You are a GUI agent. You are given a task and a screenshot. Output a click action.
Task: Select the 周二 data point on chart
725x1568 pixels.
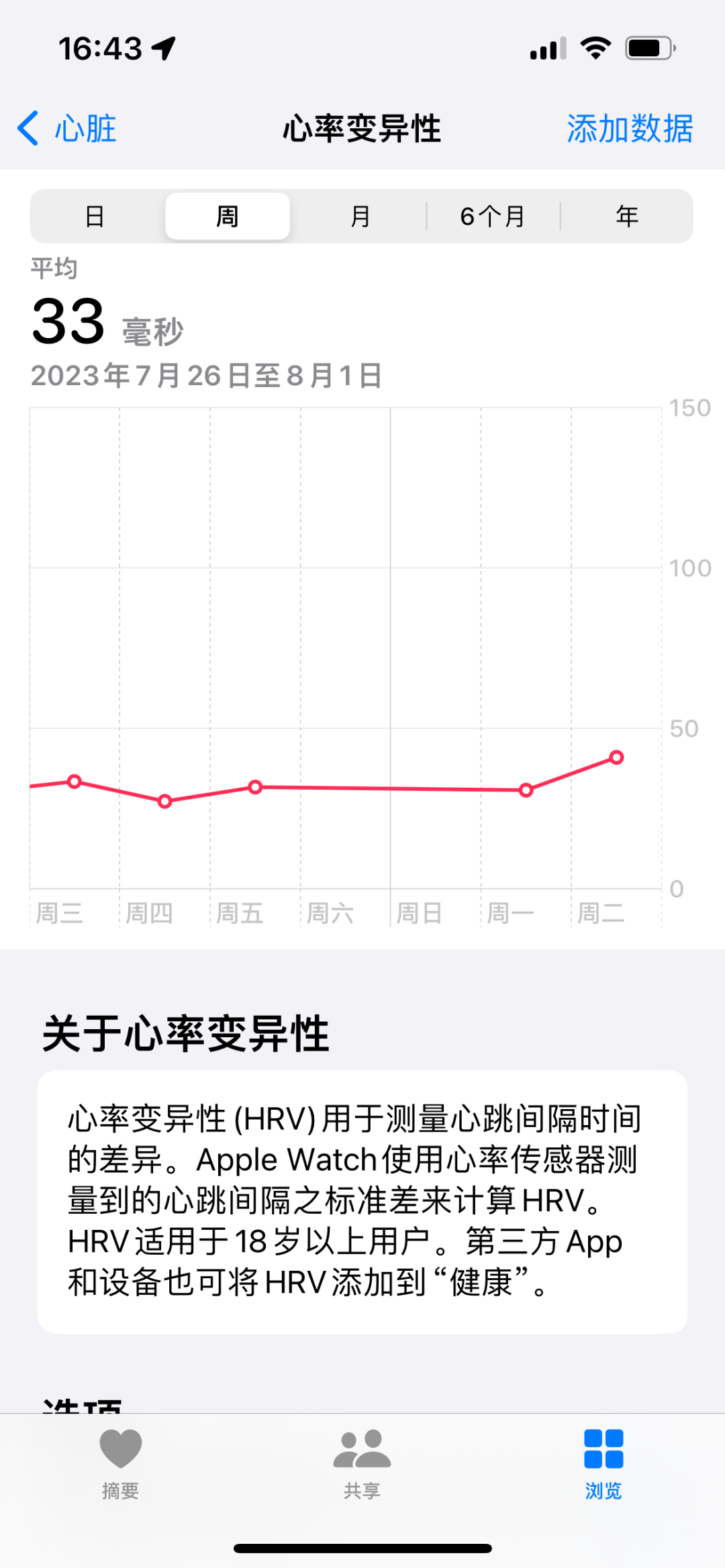point(616,757)
